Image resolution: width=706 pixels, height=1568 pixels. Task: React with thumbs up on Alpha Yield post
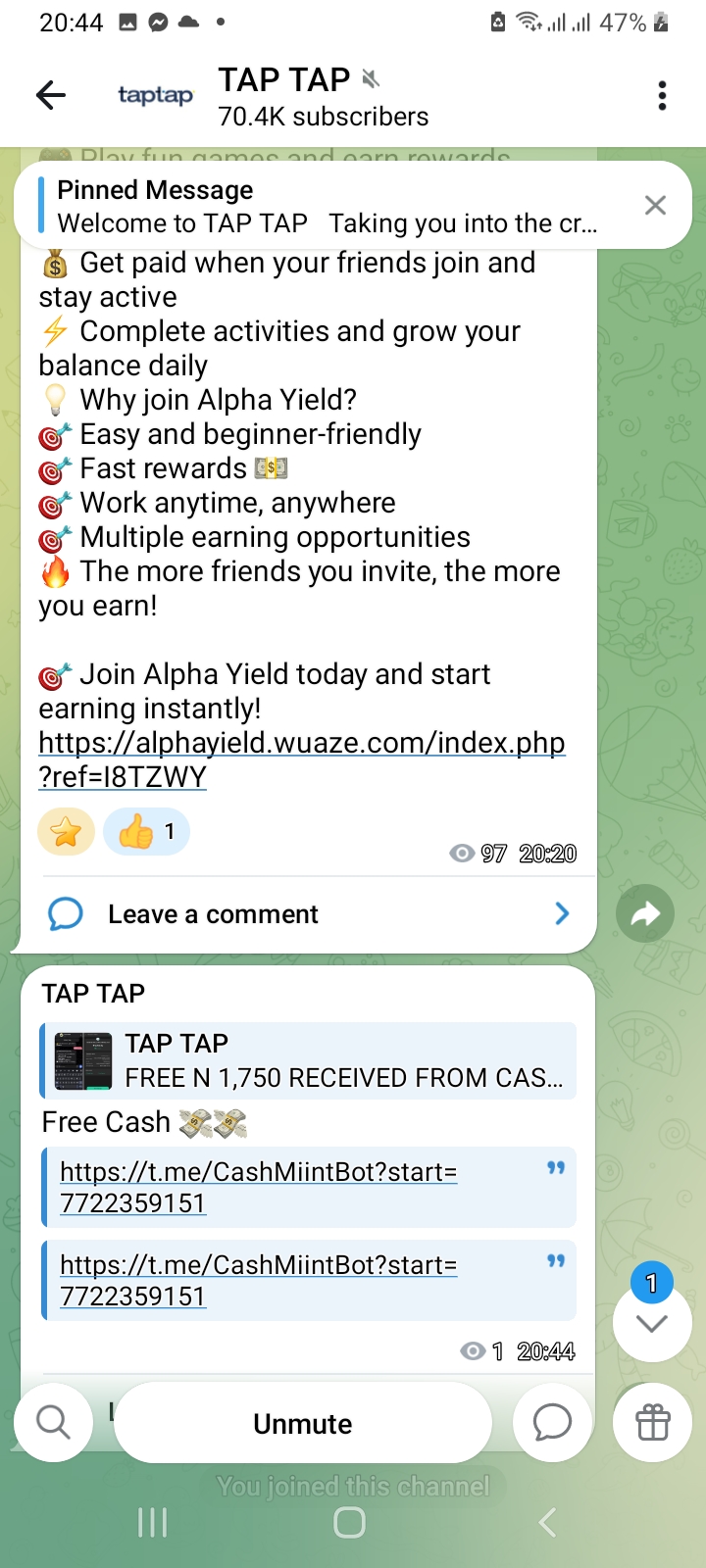coord(146,833)
